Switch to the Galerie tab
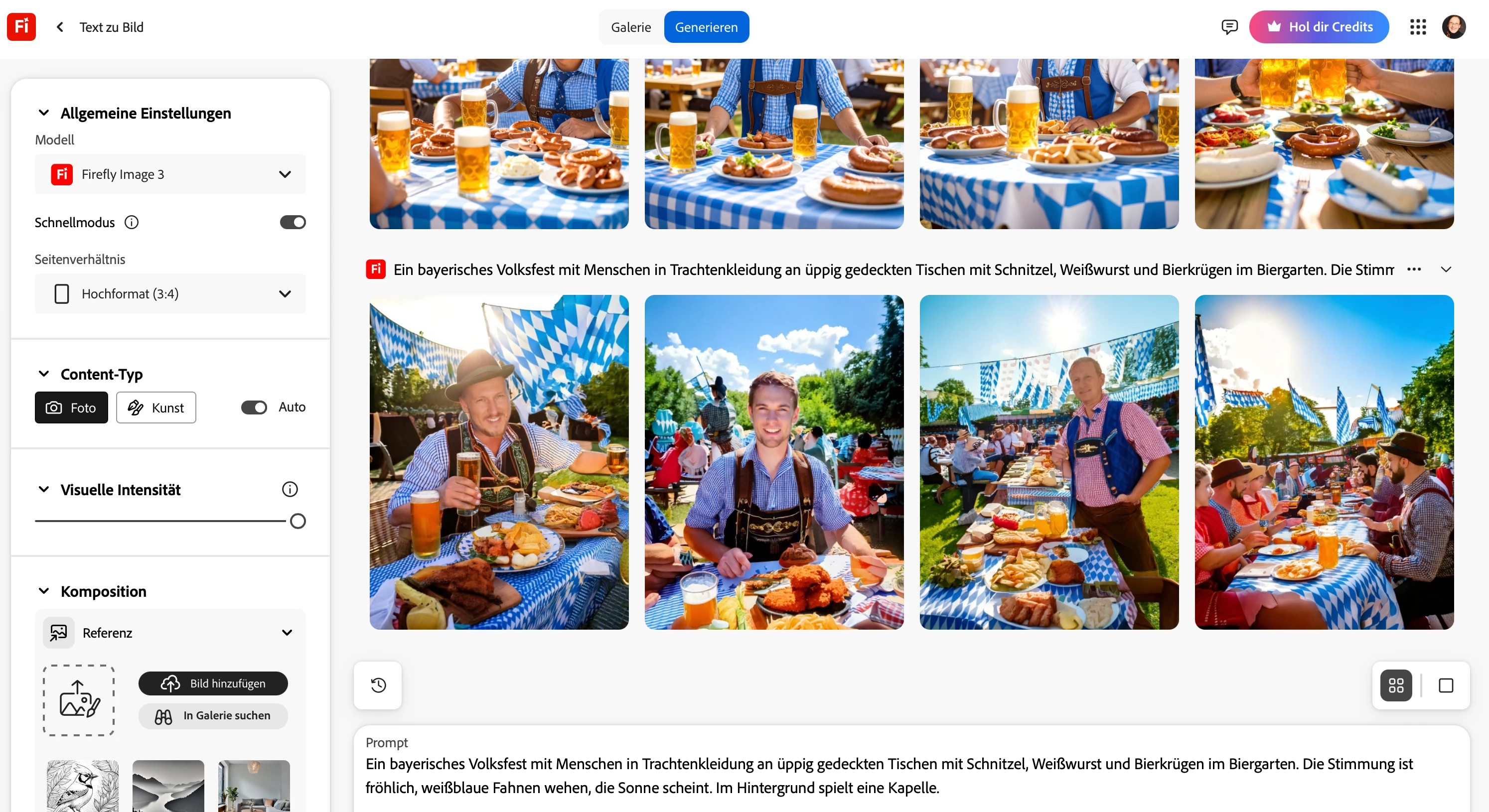 click(x=630, y=27)
